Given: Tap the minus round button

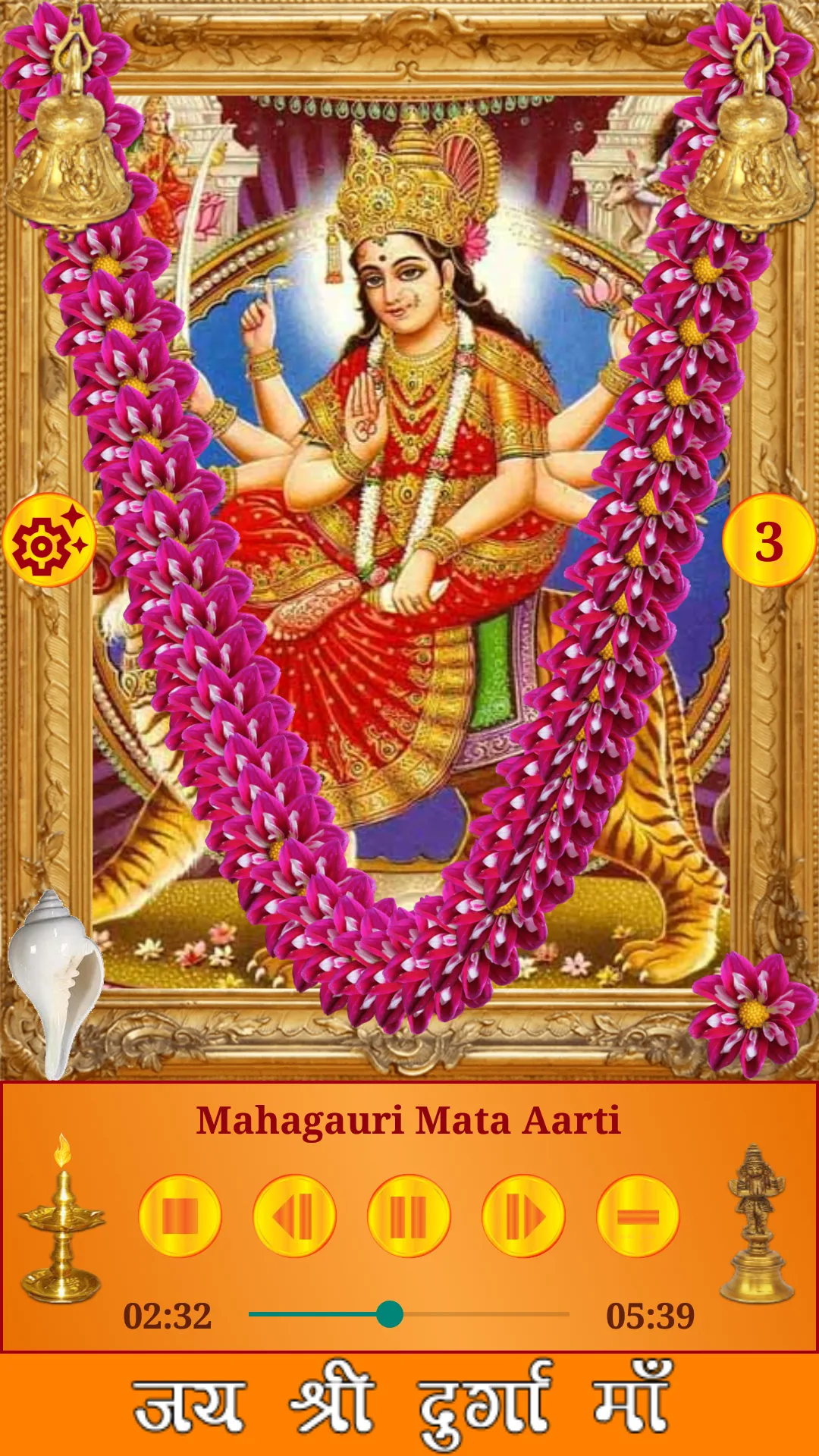Looking at the screenshot, I should 638,1216.
